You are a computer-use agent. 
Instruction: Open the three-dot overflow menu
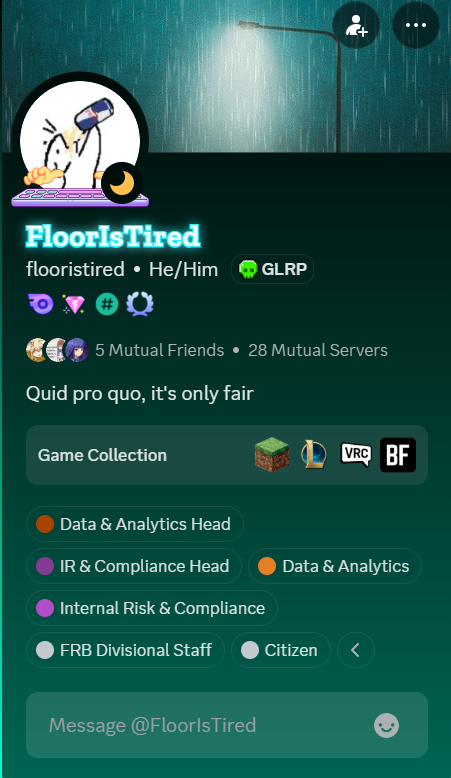point(416,25)
